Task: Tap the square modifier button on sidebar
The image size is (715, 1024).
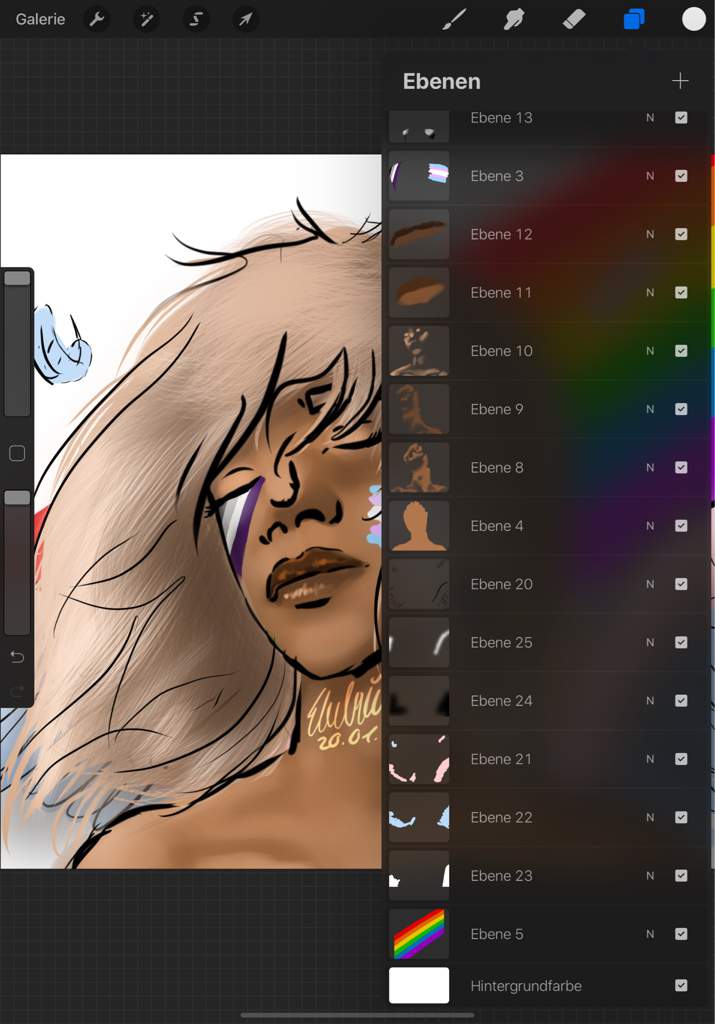Action: coord(17,454)
